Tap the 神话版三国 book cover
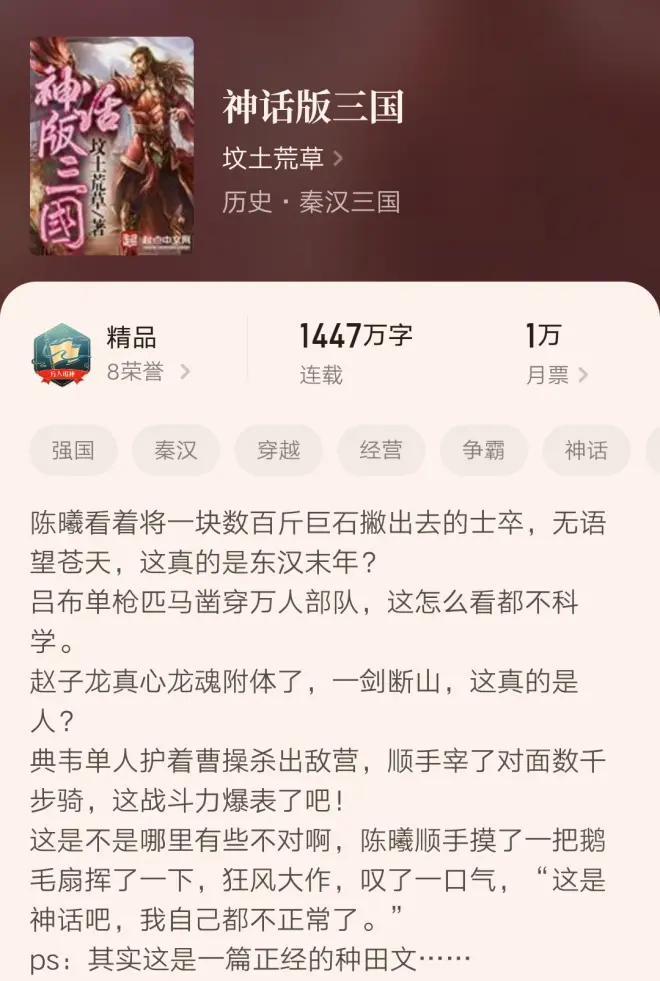The height and width of the screenshot is (981, 660). tap(111, 146)
